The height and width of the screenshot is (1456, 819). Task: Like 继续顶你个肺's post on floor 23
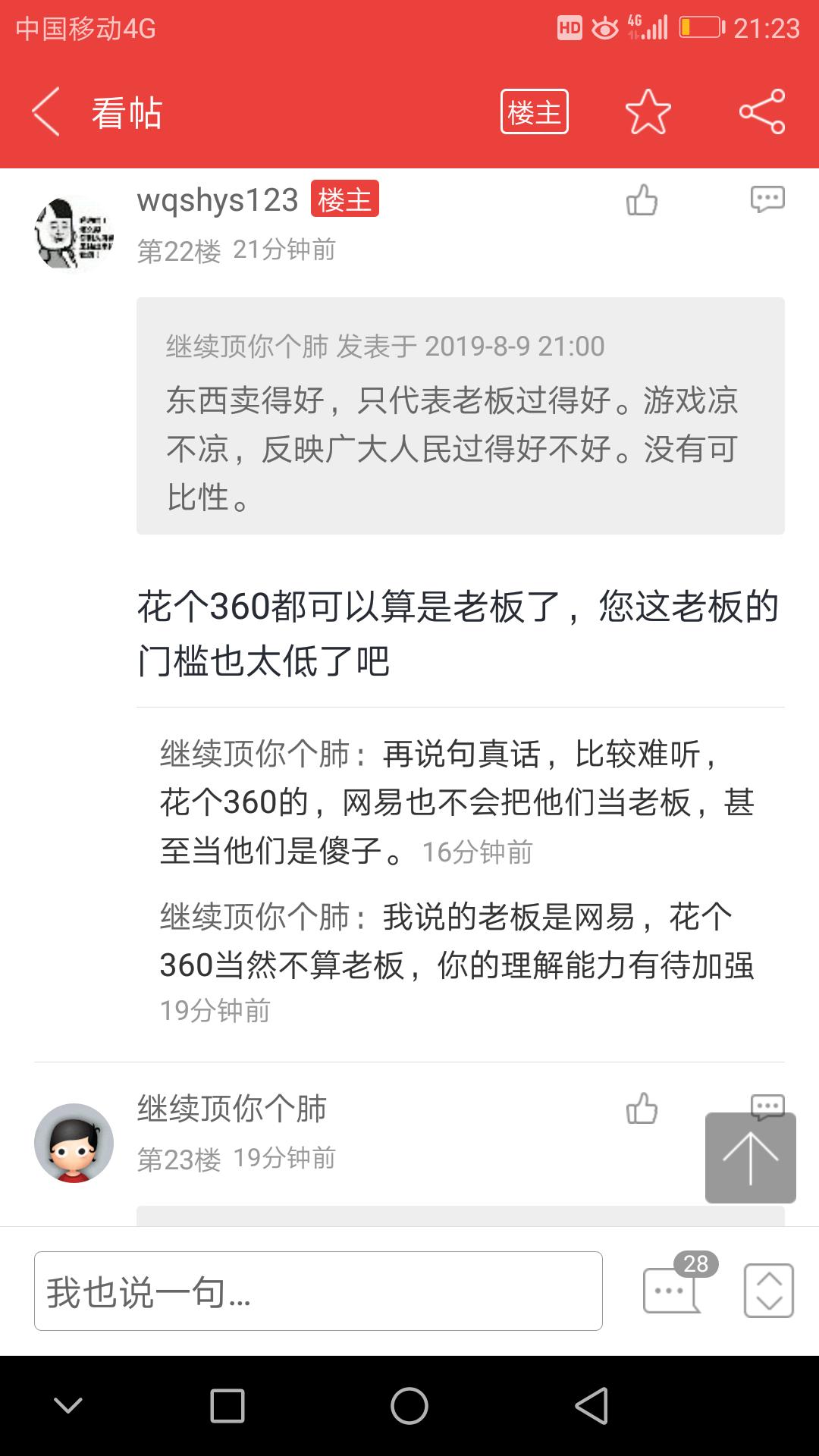pos(642,1109)
